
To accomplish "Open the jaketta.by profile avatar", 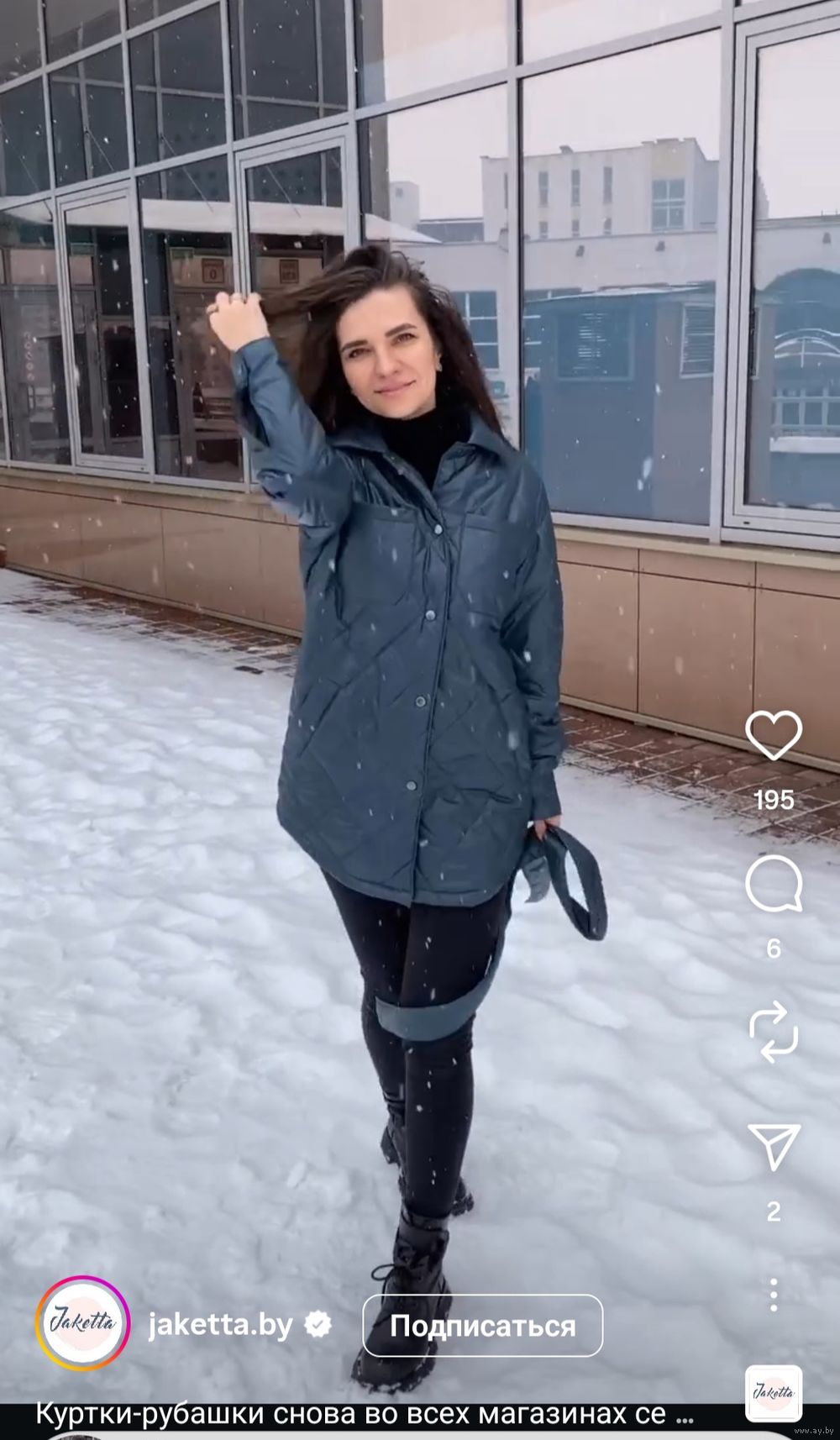I will point(82,1323).
